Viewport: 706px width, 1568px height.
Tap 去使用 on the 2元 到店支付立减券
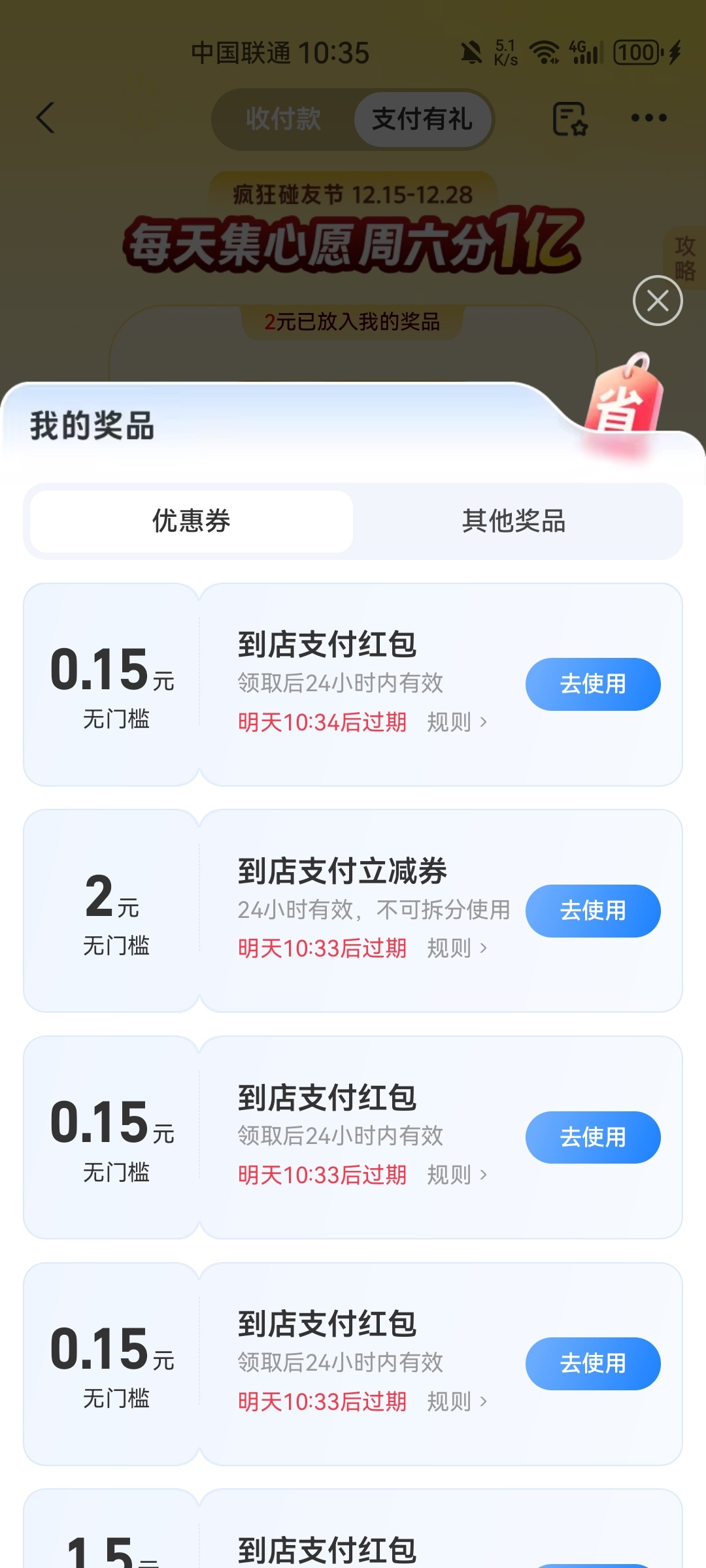click(x=593, y=911)
